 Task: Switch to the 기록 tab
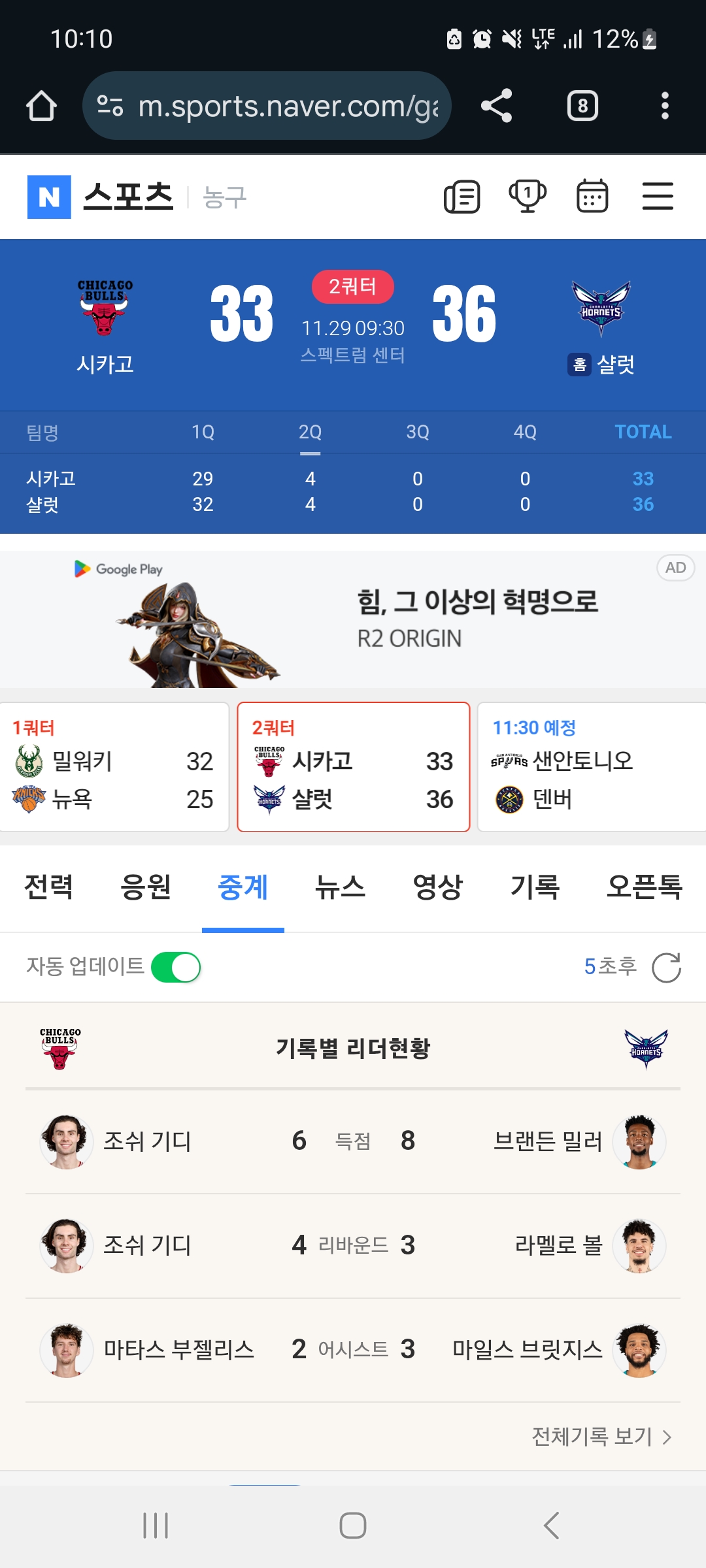(535, 887)
